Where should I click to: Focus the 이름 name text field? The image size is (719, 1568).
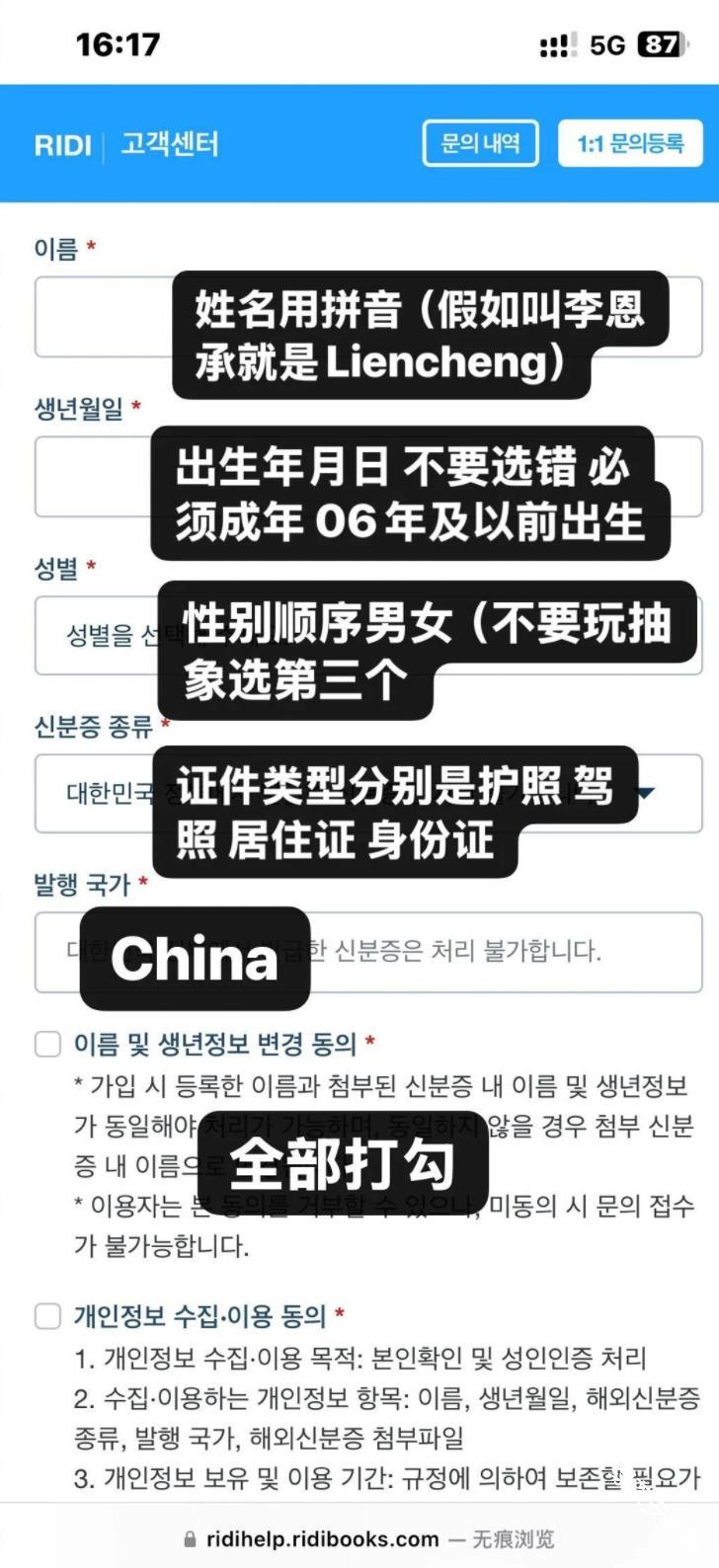[99, 317]
